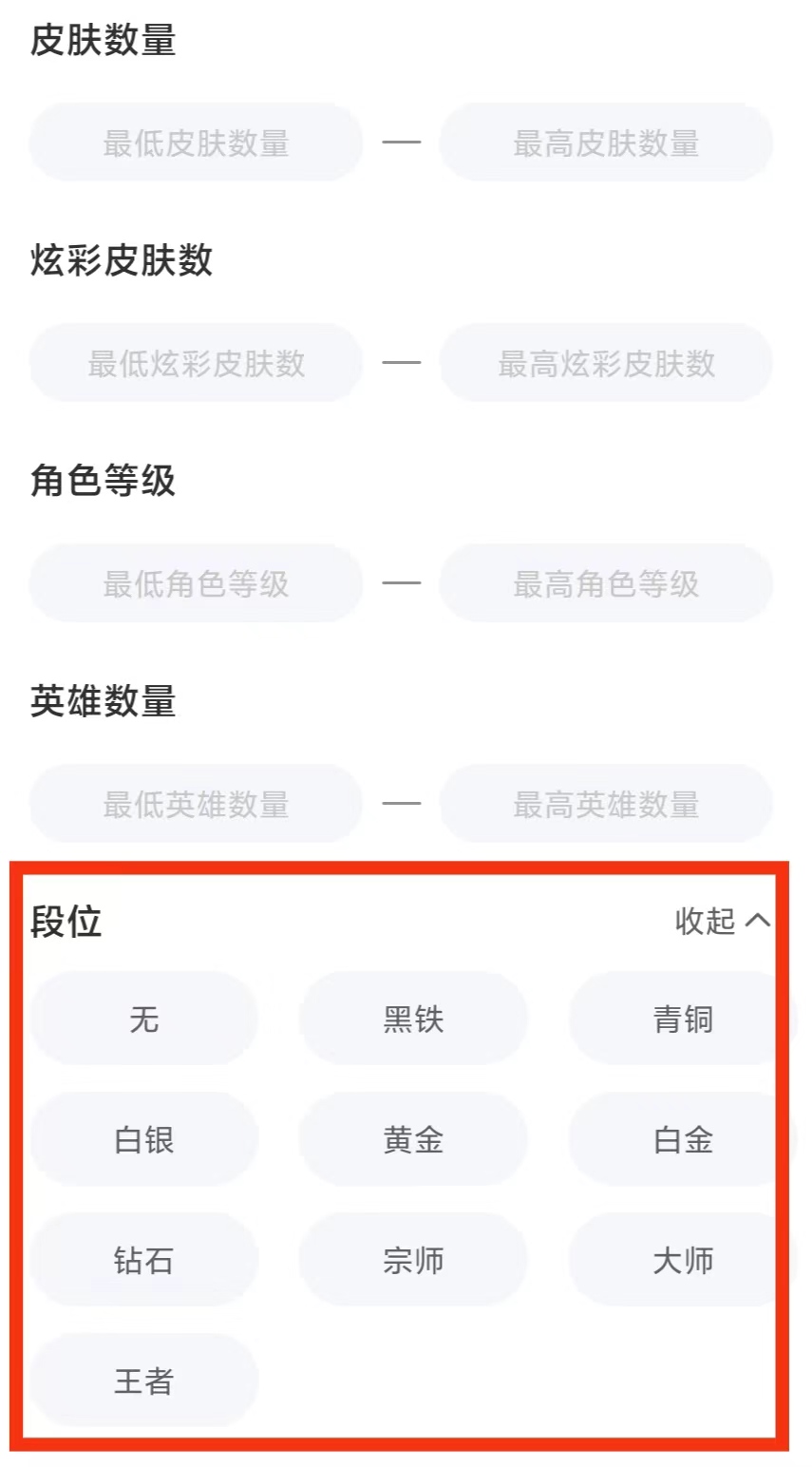This screenshot has height=1467, width=812.
Task: Choose the 宗师 rank chip
Action: coord(413,1260)
